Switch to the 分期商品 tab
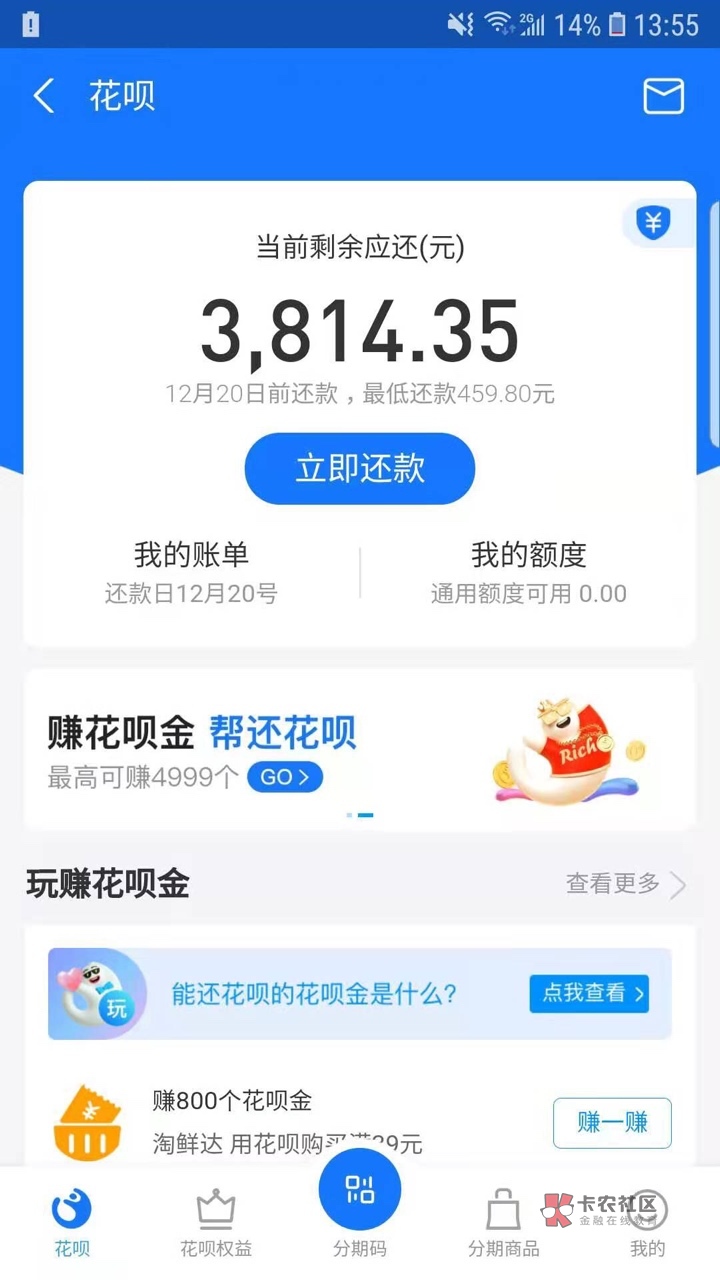 (504, 1222)
